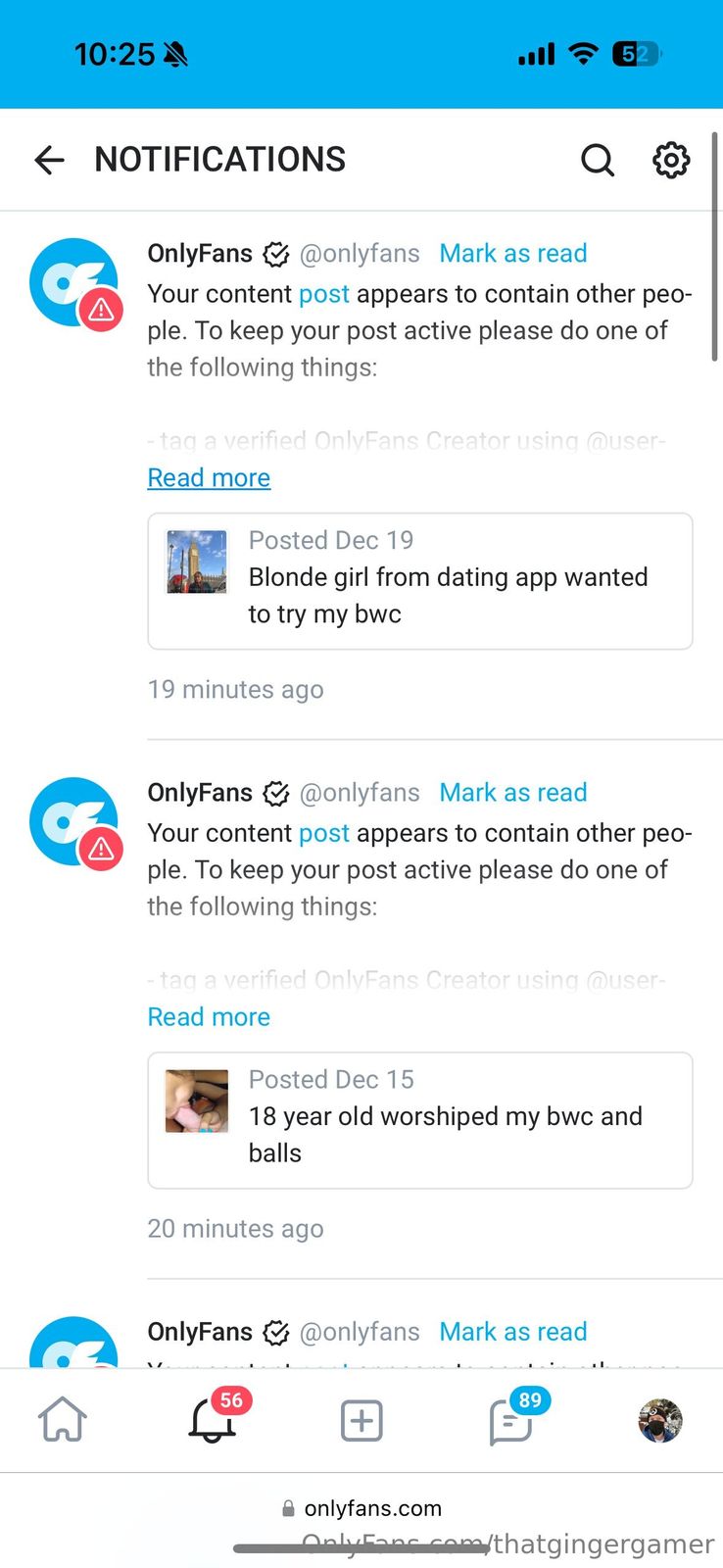The width and height of the screenshot is (723, 1568).
Task: Mark the 20 minutes ago notification as read
Action: click(512, 793)
